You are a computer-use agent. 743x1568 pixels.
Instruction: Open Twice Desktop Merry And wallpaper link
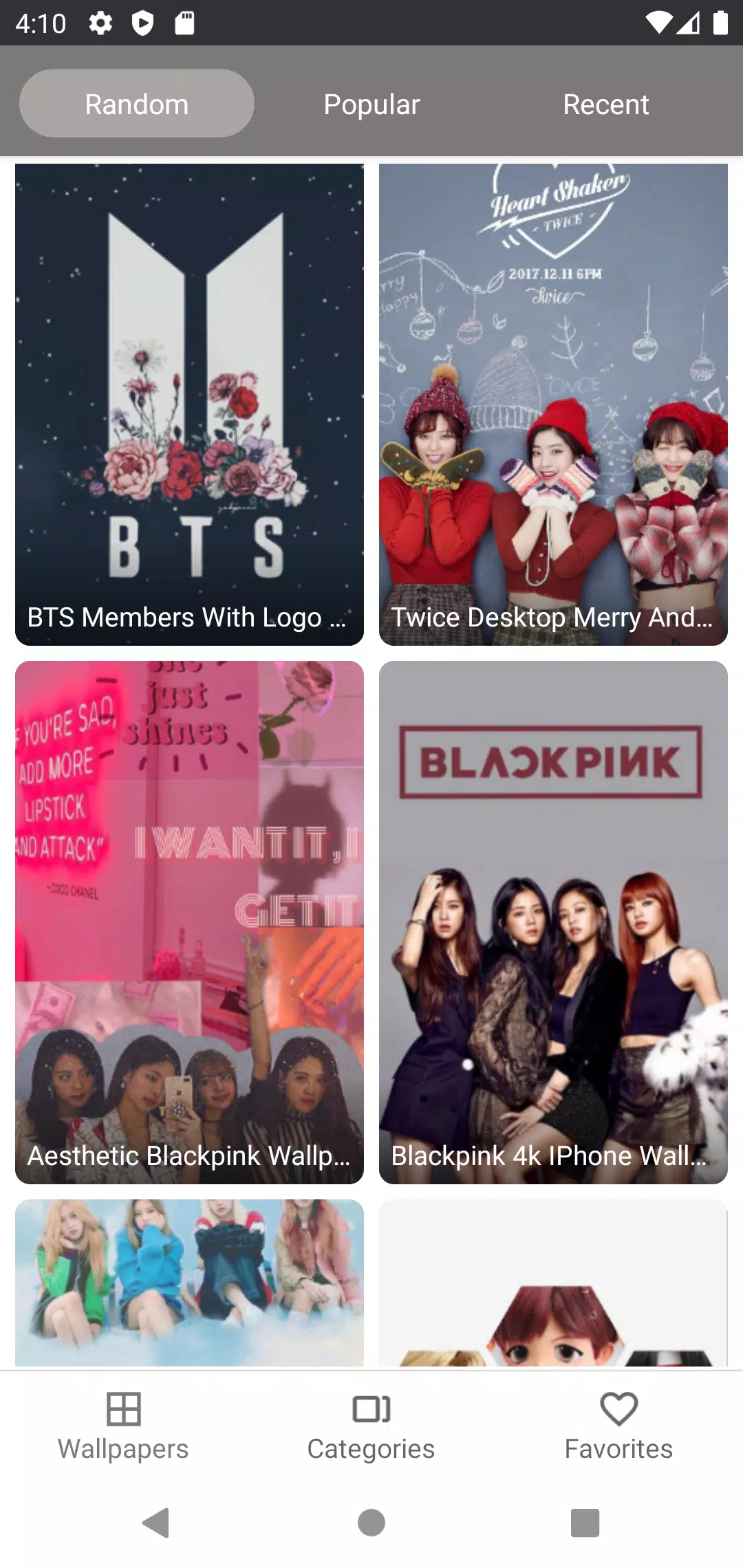553,404
